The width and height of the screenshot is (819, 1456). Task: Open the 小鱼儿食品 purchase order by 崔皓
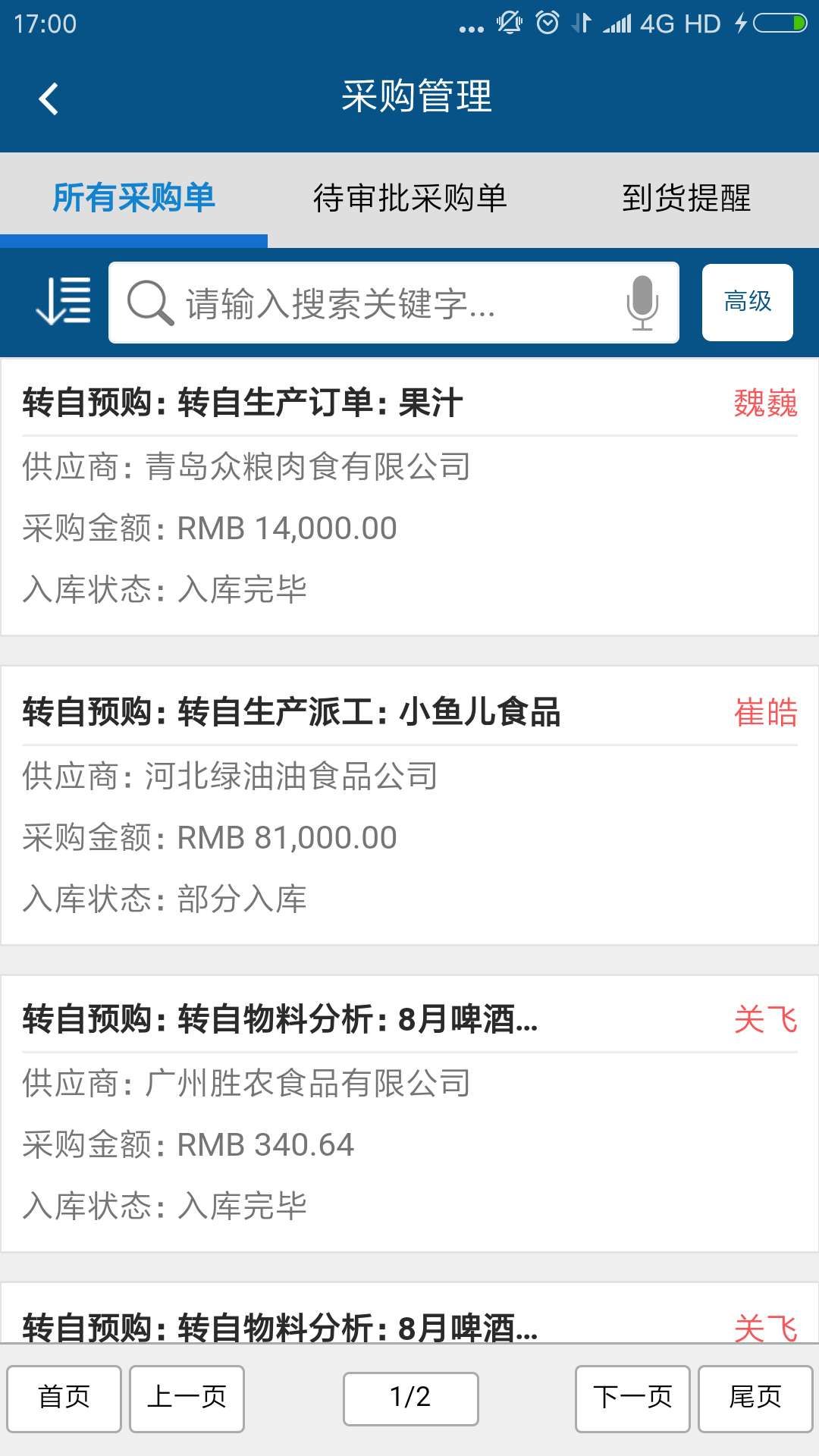(x=409, y=805)
